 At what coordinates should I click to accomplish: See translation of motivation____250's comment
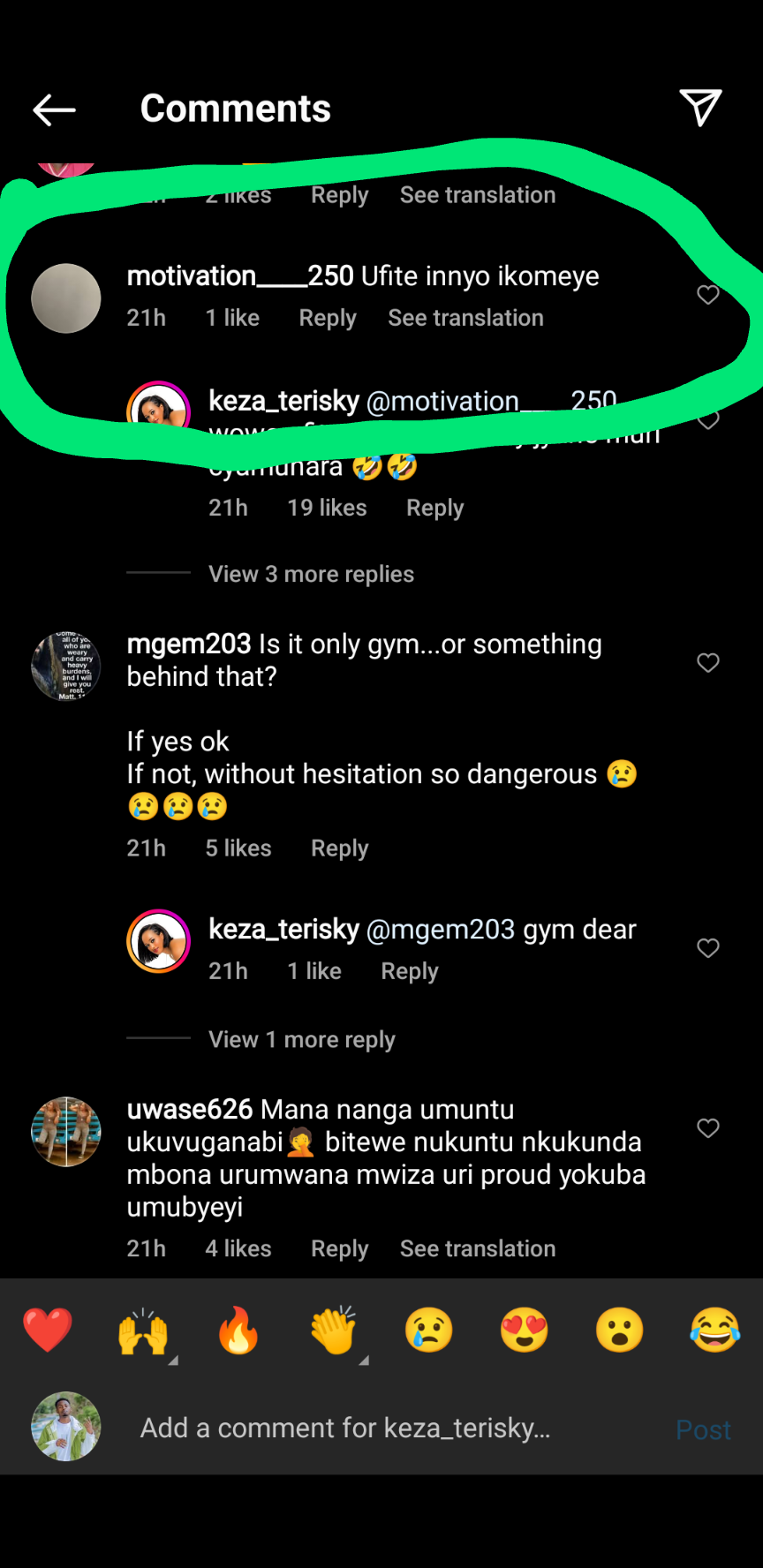(465, 318)
